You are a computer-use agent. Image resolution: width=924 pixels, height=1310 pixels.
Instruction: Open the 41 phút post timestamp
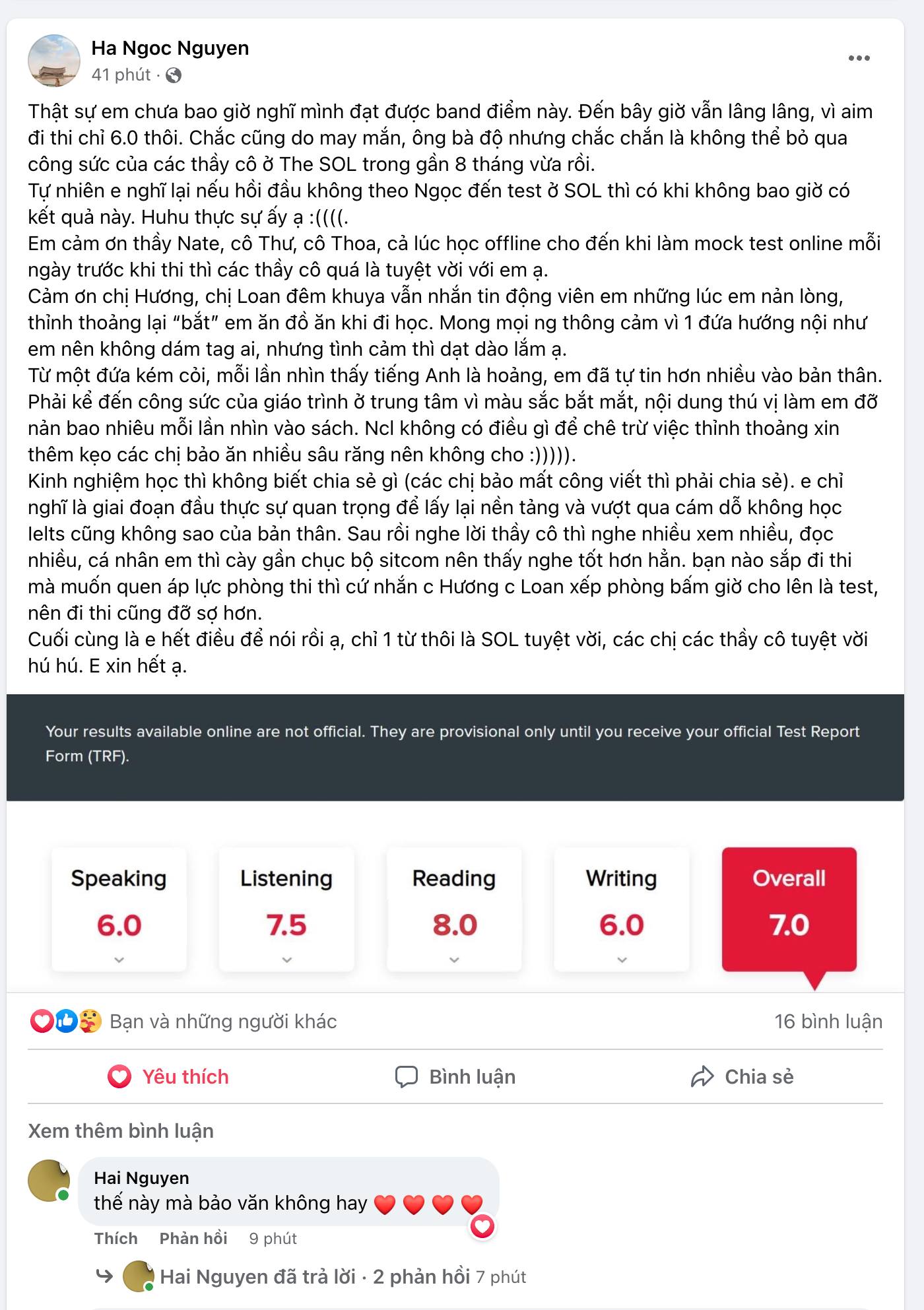(121, 75)
